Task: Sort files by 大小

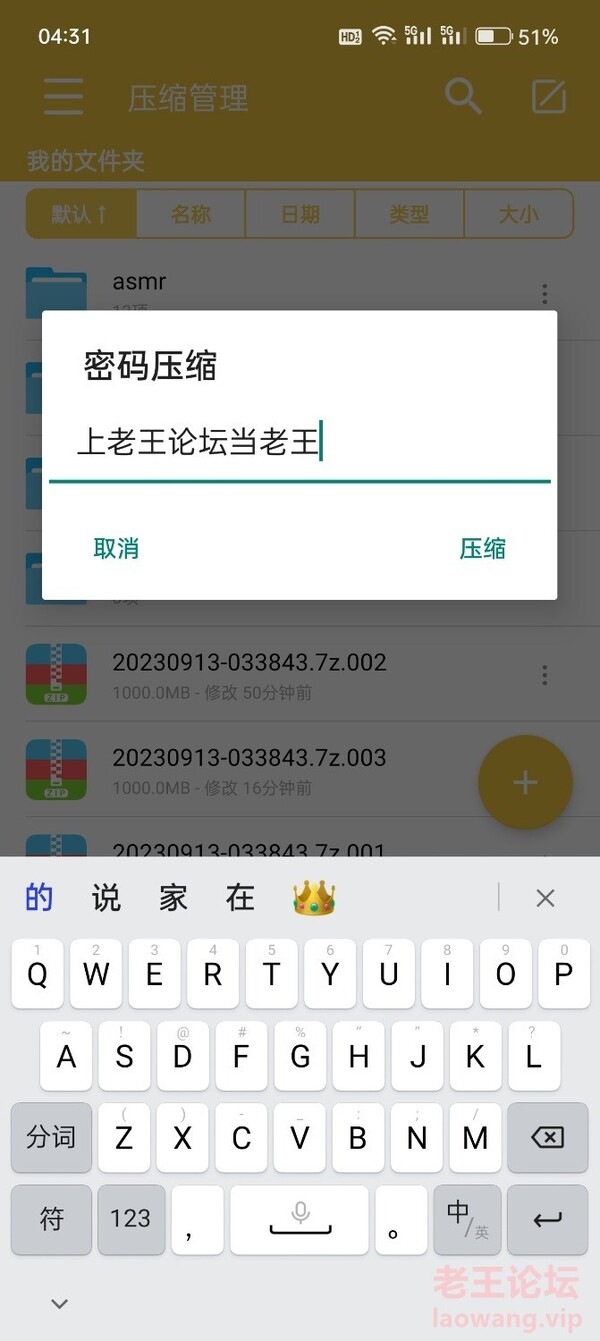Action: coord(518,214)
